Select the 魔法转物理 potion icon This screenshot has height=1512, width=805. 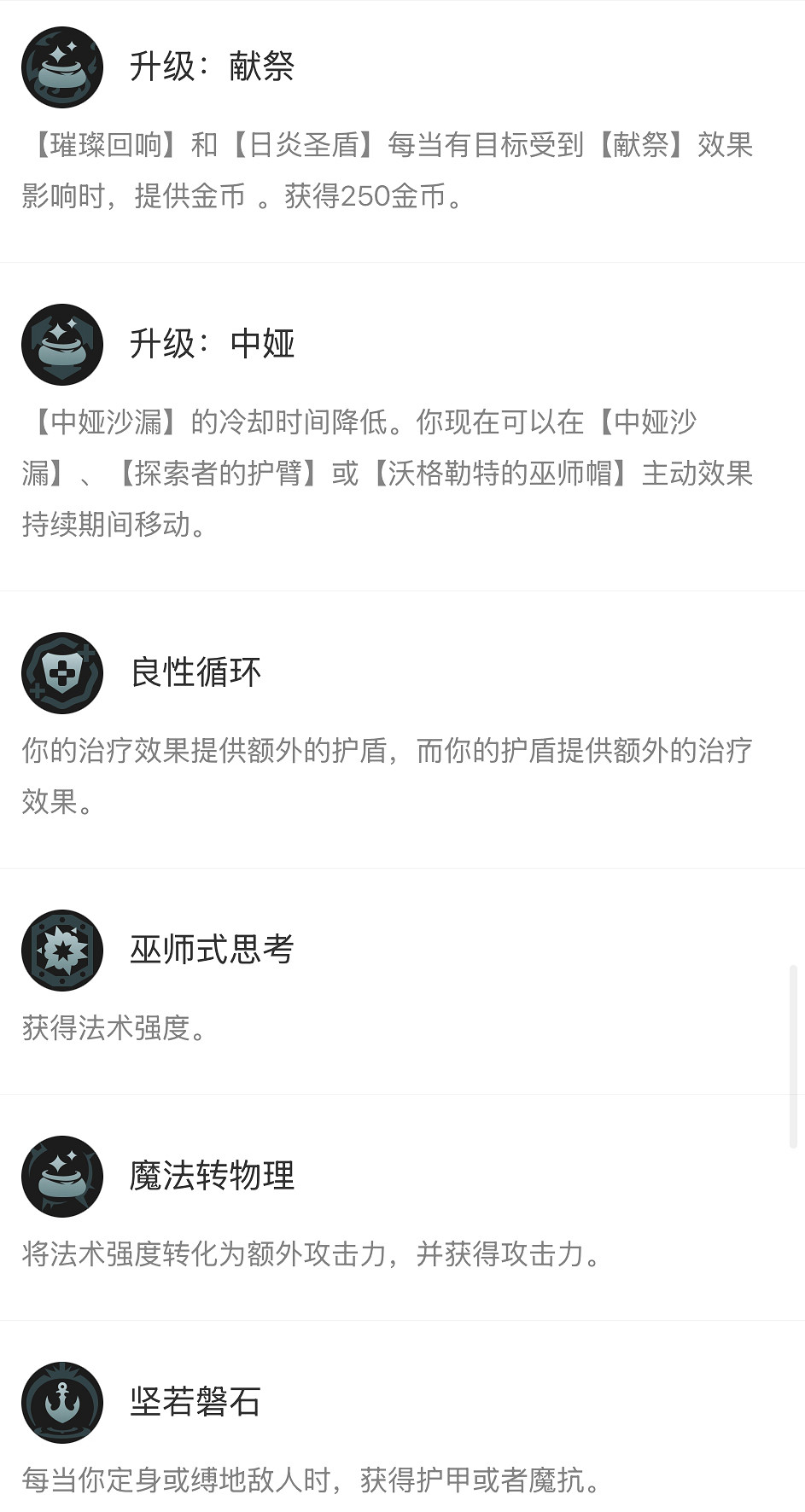pos(61,1176)
